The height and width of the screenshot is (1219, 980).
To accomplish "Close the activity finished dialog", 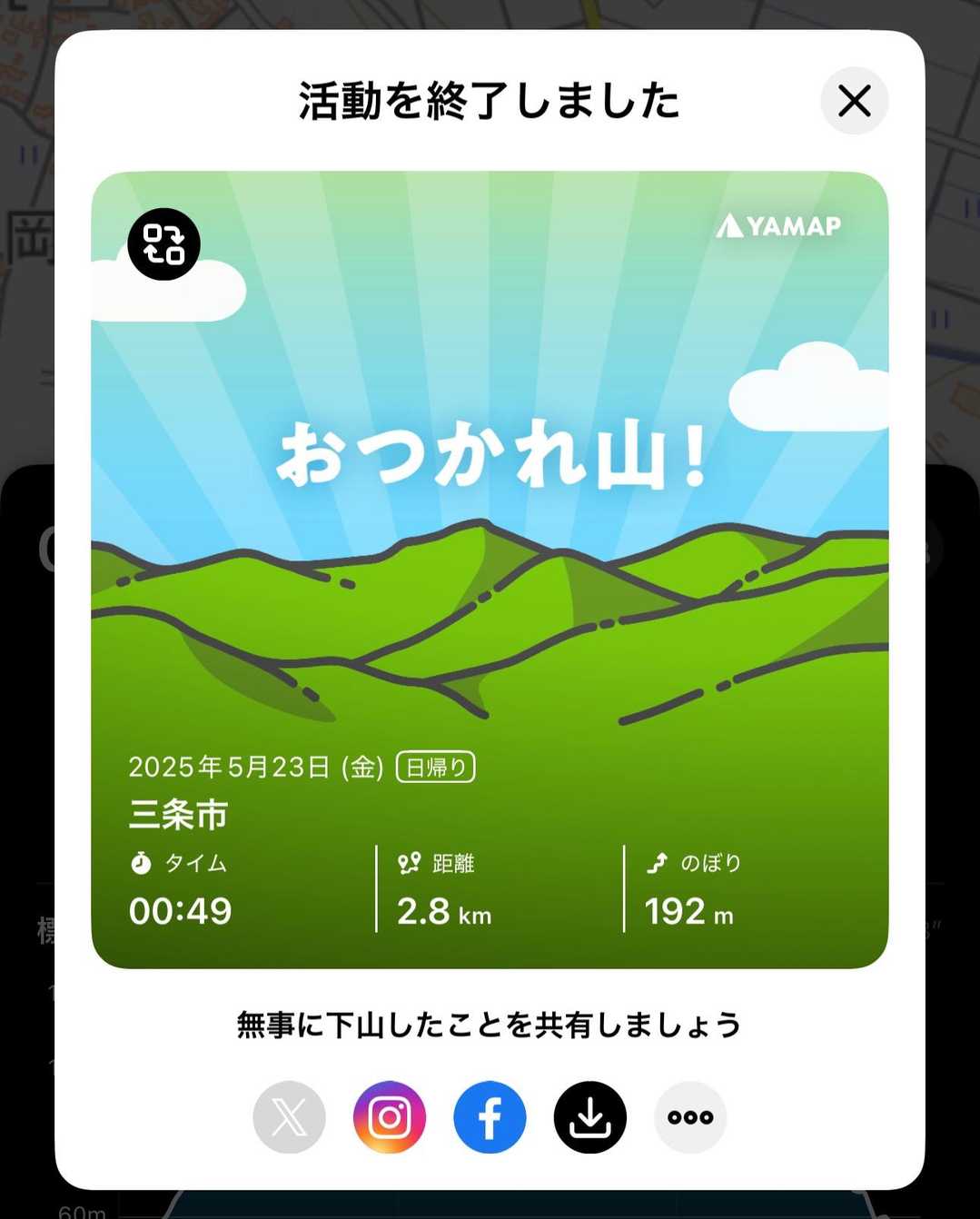I will point(854,101).
